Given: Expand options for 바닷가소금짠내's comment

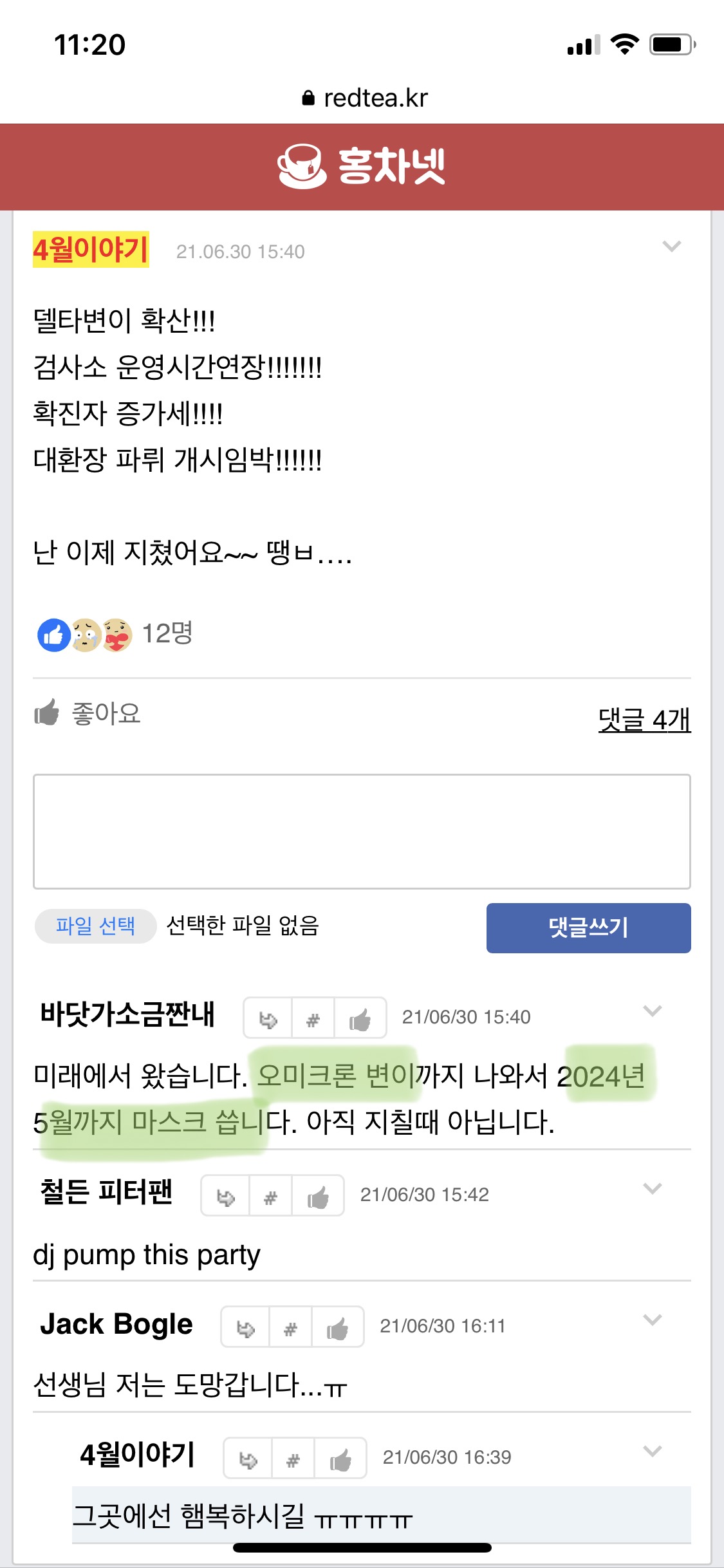Looking at the screenshot, I should coord(652,1011).
